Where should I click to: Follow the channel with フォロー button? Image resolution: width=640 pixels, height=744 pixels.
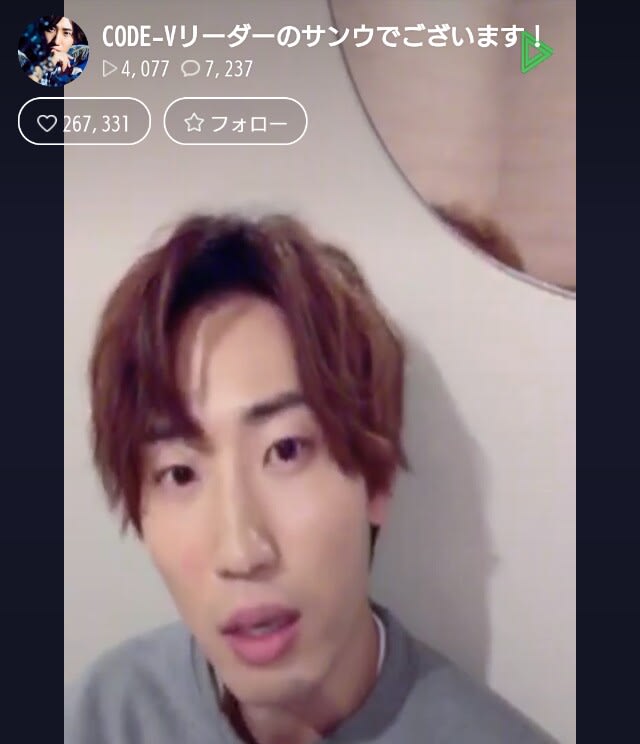(235, 122)
